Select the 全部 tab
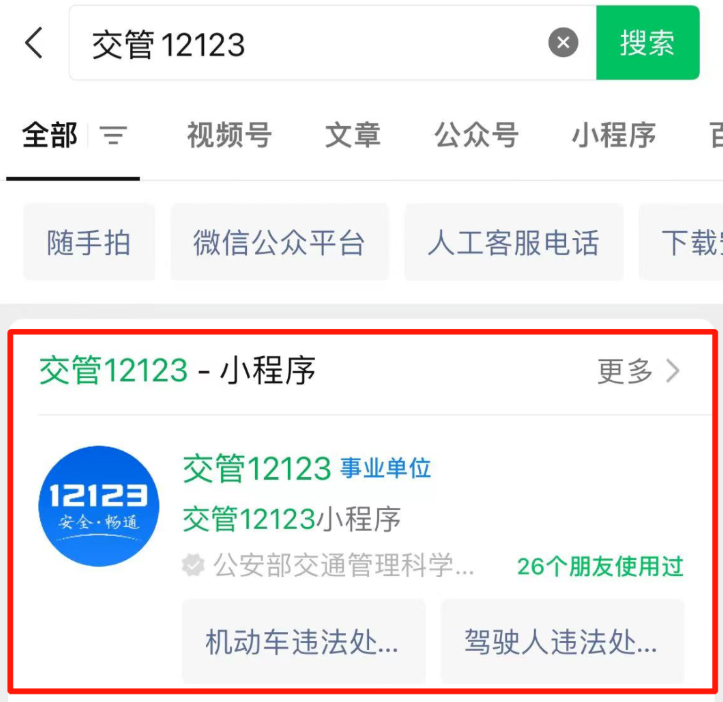The image size is (723, 702). pos(49,135)
